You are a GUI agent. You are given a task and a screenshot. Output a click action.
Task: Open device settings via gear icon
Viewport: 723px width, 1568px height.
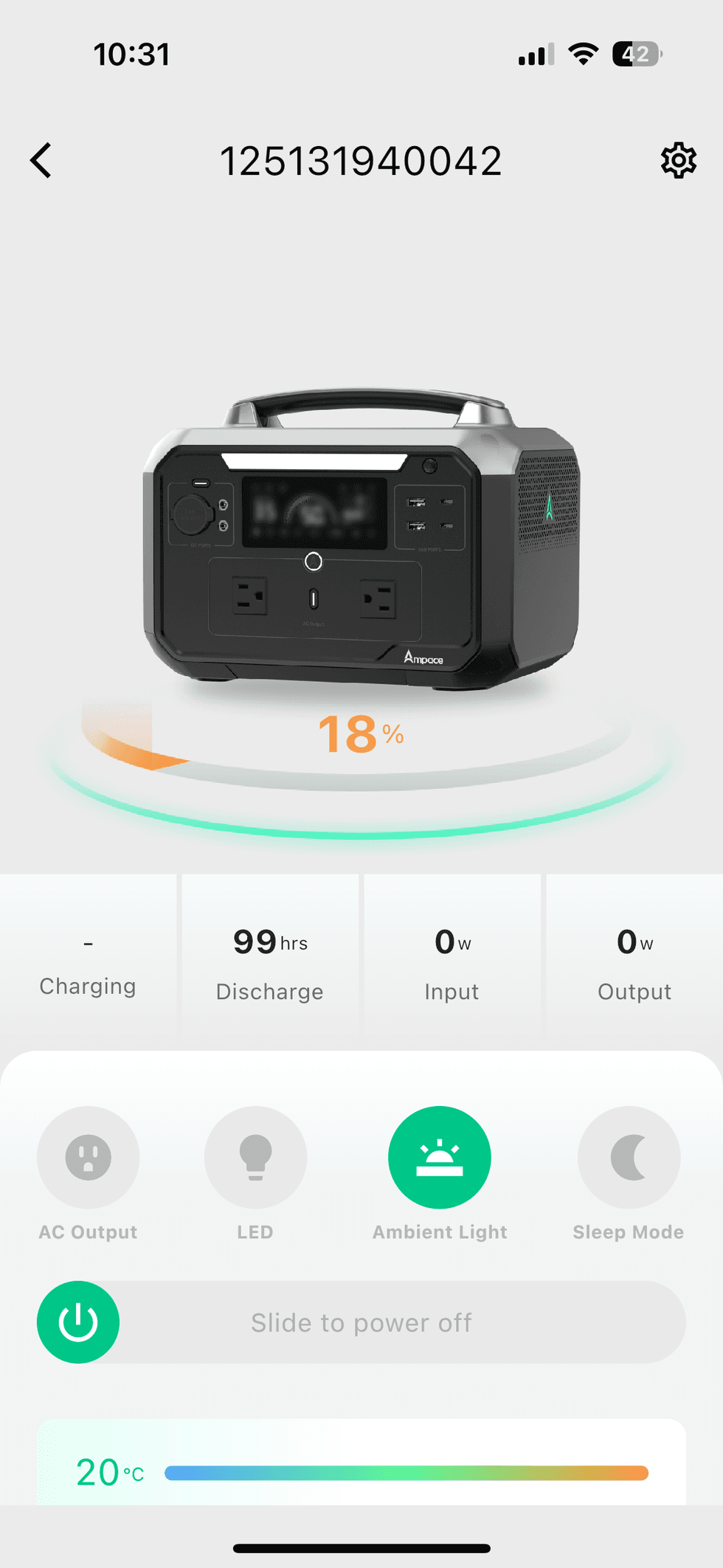pos(677,159)
